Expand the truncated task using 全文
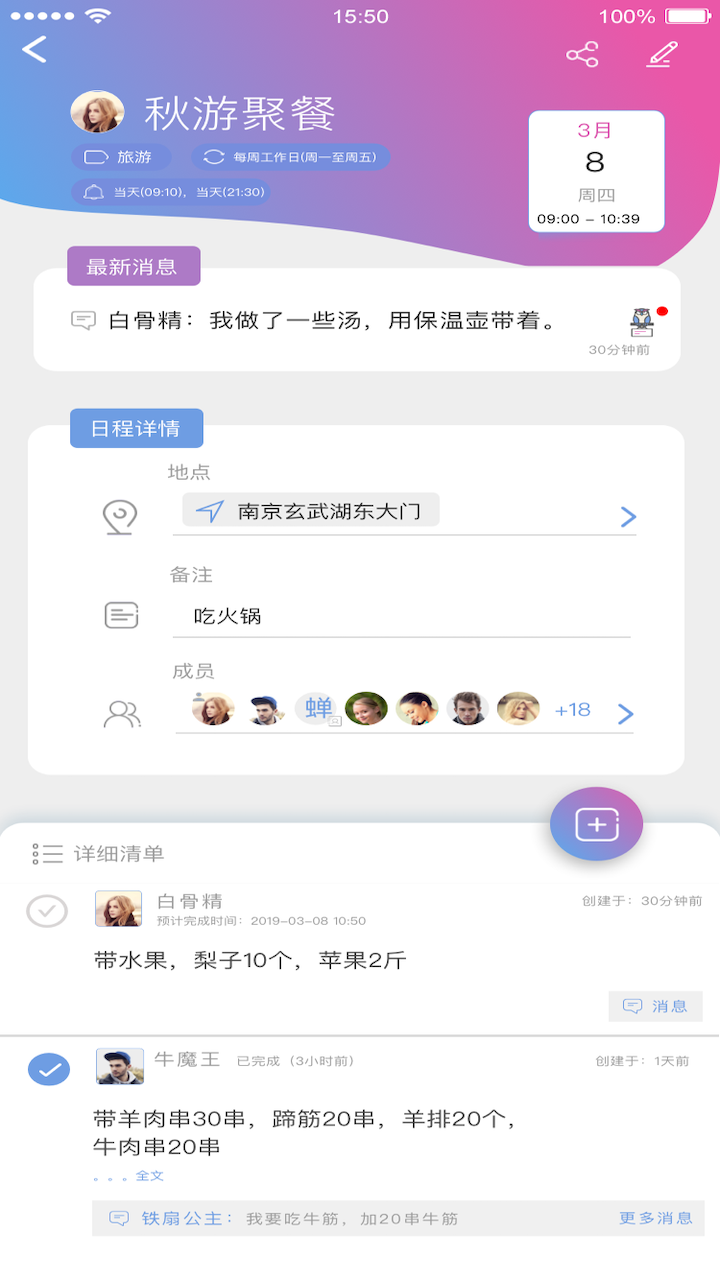 tap(150, 1176)
